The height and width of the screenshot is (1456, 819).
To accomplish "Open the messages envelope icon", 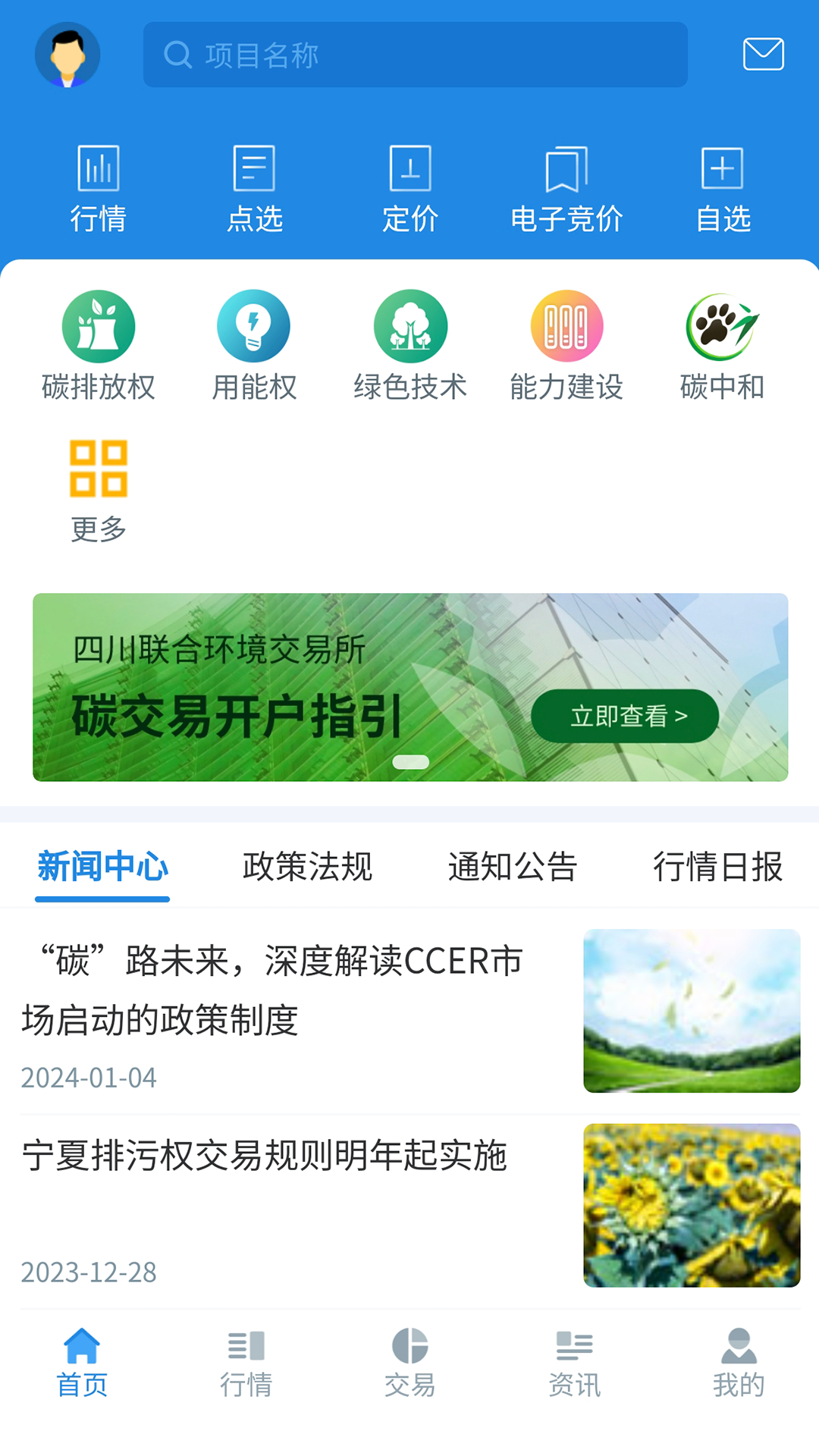I will [763, 54].
